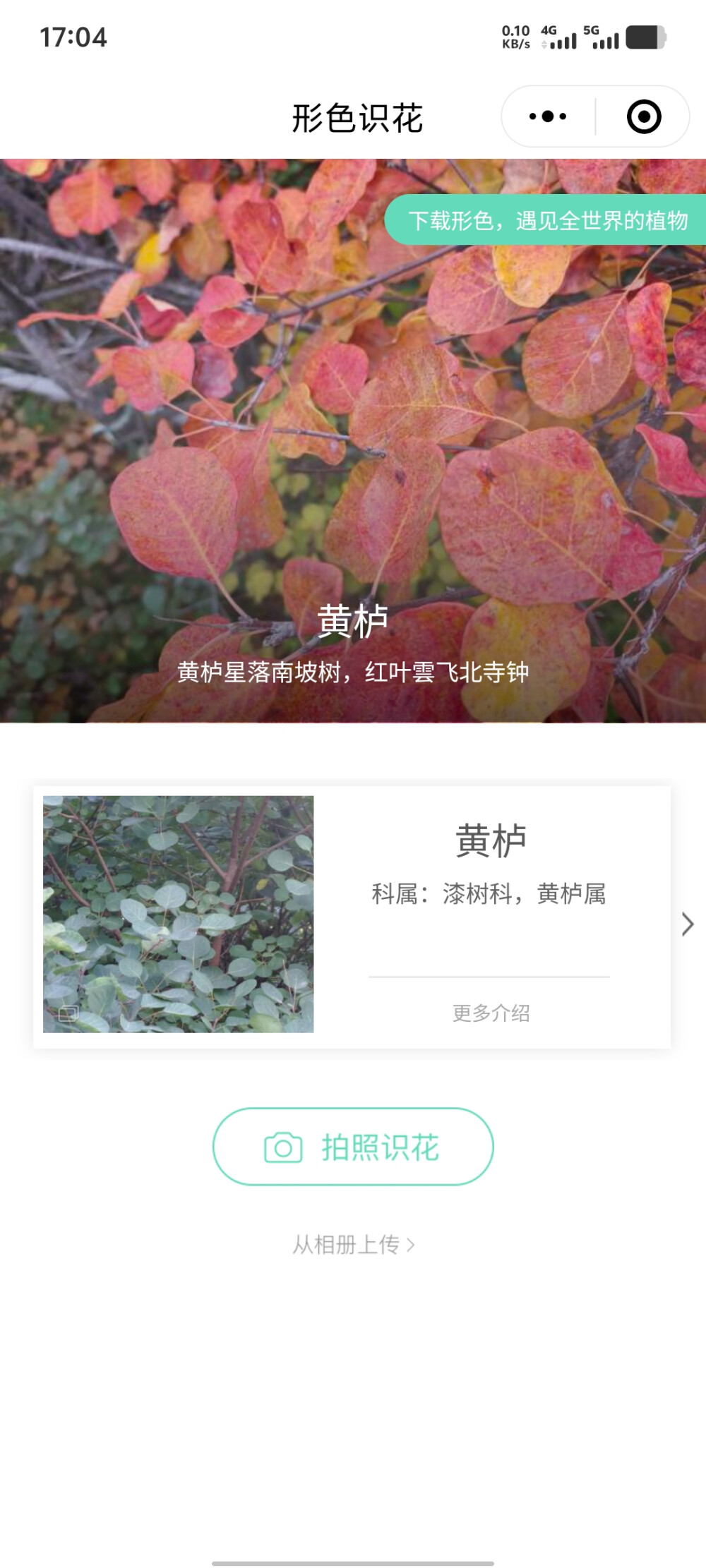Tap the network speed indicator showing 0.10 KB/s
The height and width of the screenshot is (1568, 706).
(515, 37)
